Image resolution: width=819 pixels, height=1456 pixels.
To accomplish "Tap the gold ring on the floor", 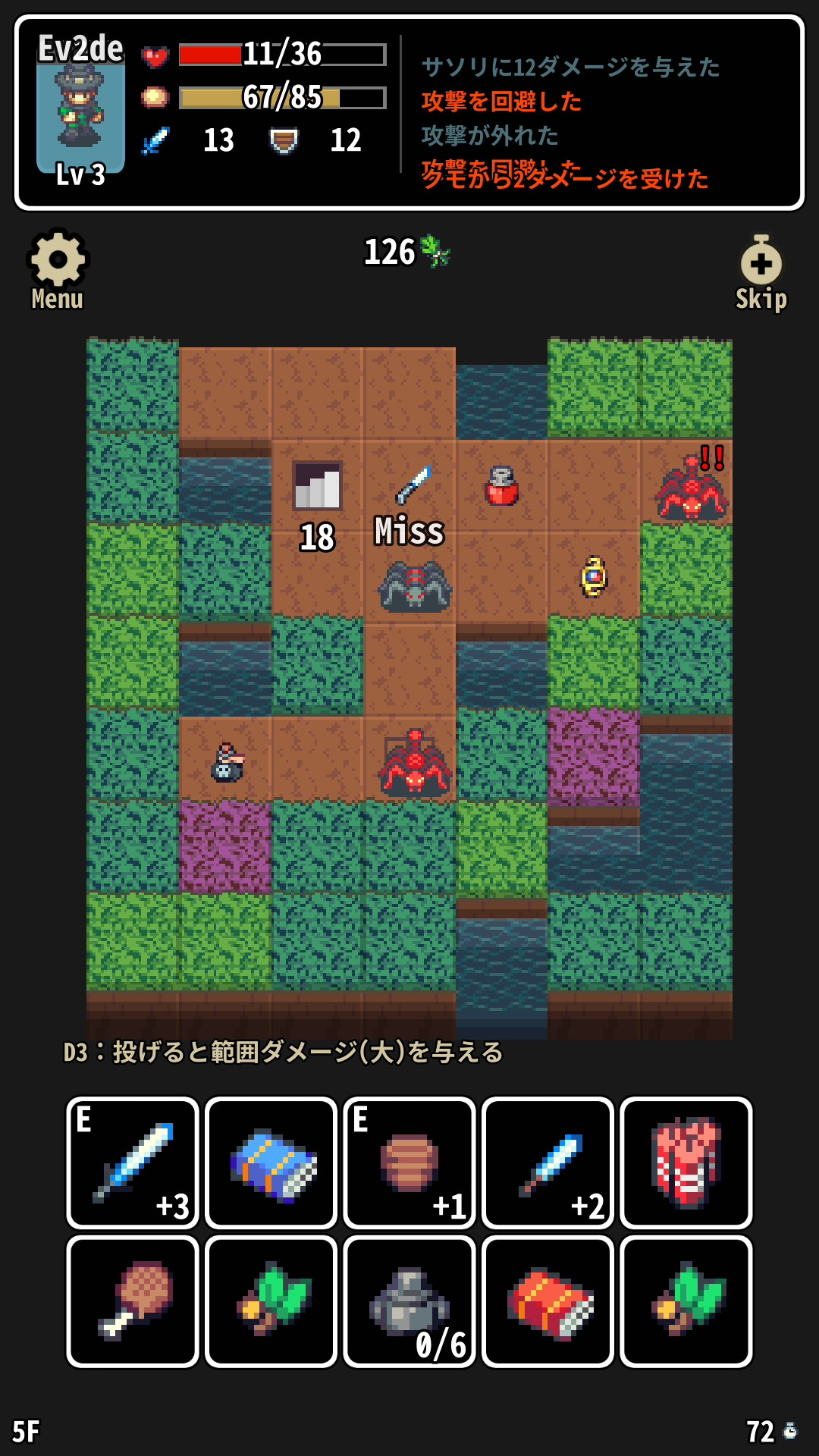I will [x=594, y=577].
